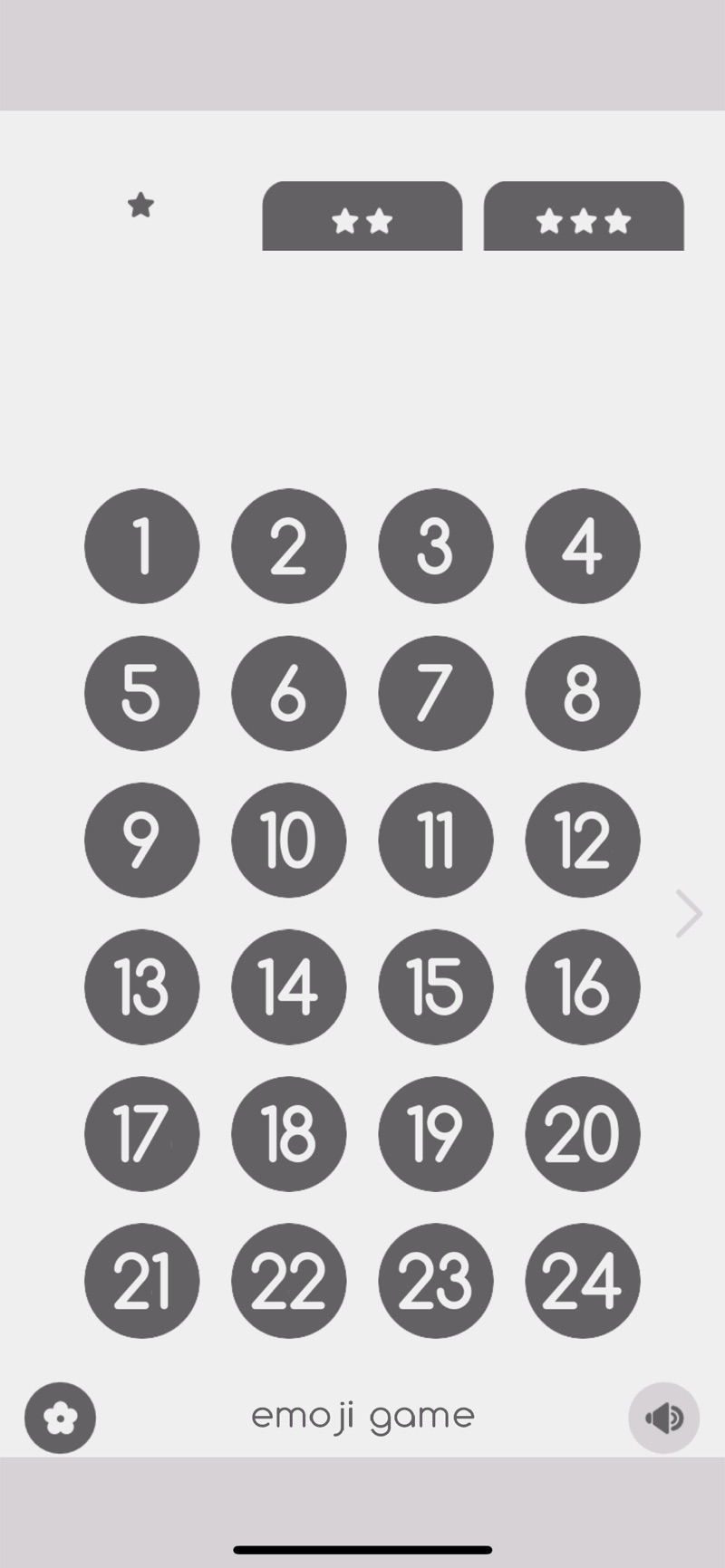
Task: Launch level 12
Action: 583,840
